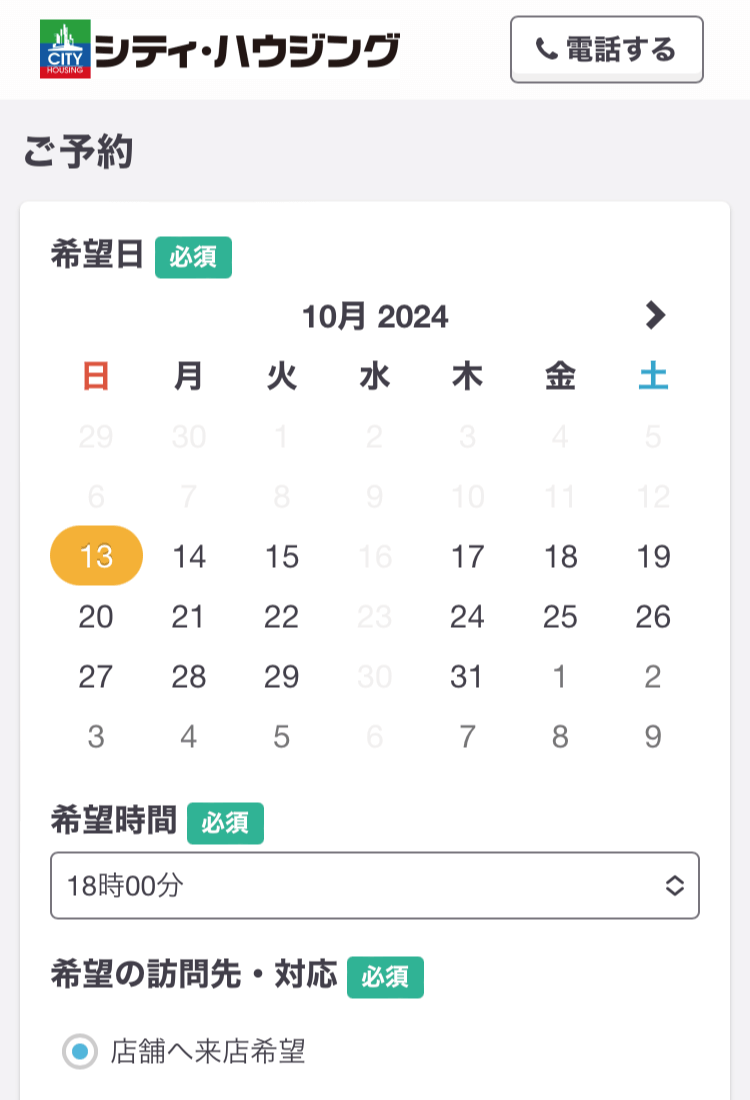Expand the 希望時間 selection list
The width and height of the screenshot is (750, 1100).
[374, 884]
